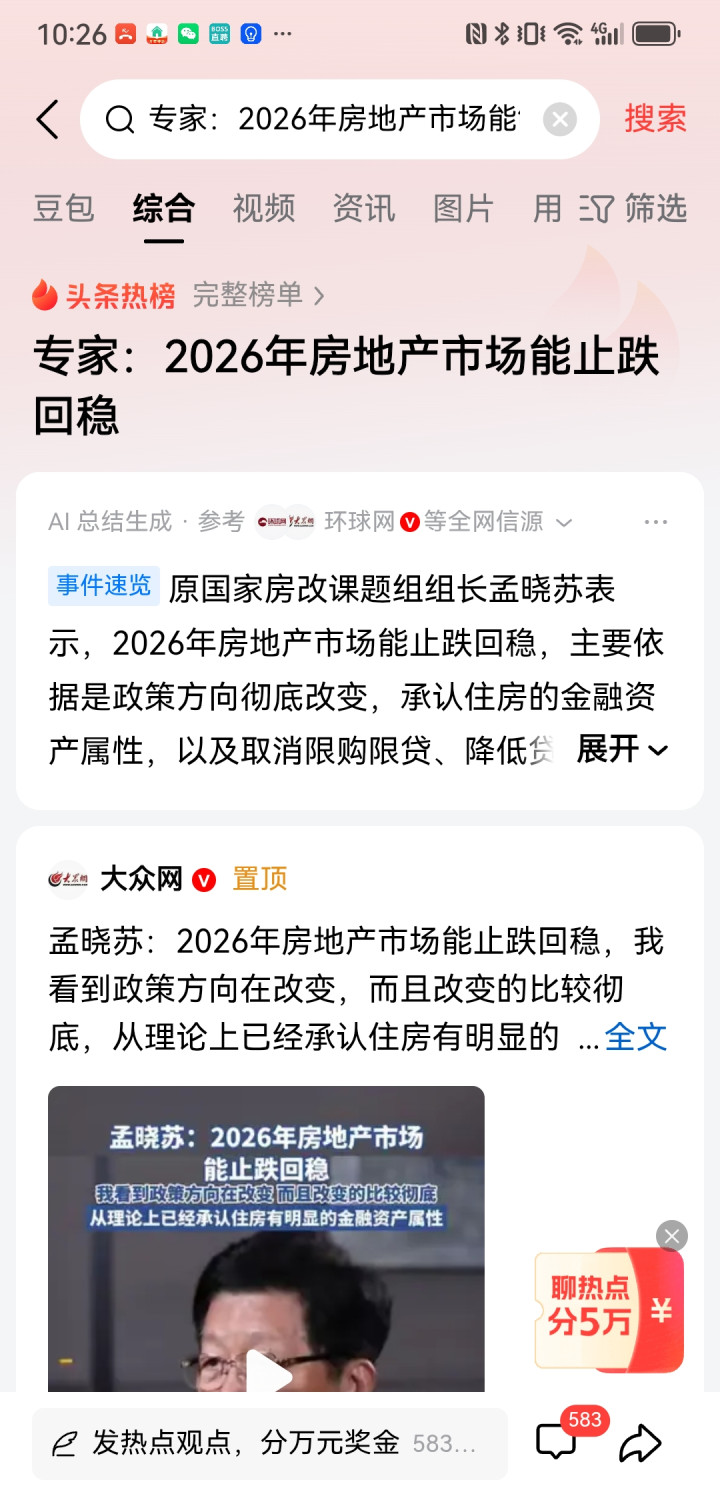Viewport: 720px width, 1496px height.
Task: Switch to the 资讯 tab
Action: click(x=364, y=208)
